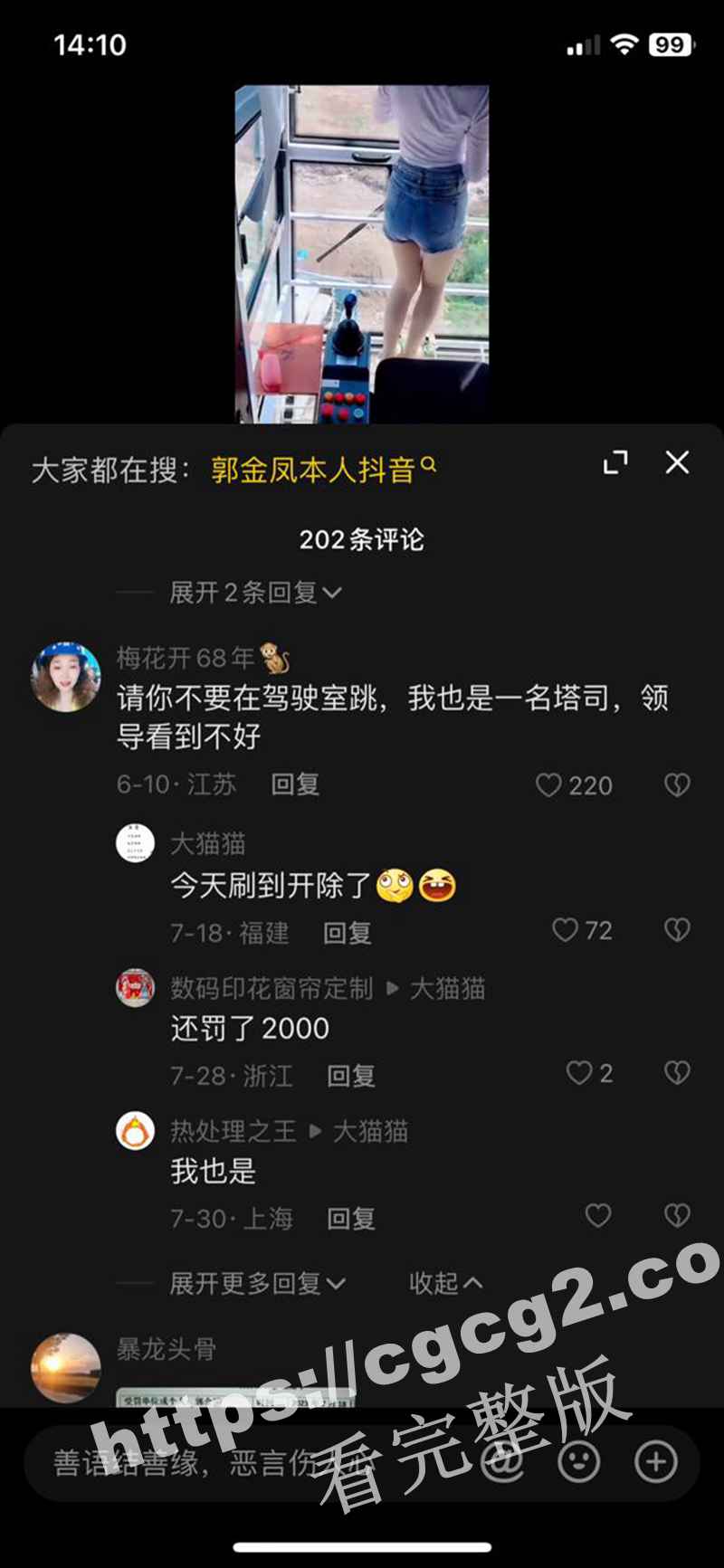Open 梅花开68年's profile avatar
This screenshot has height=1568, width=724.
click(x=65, y=677)
